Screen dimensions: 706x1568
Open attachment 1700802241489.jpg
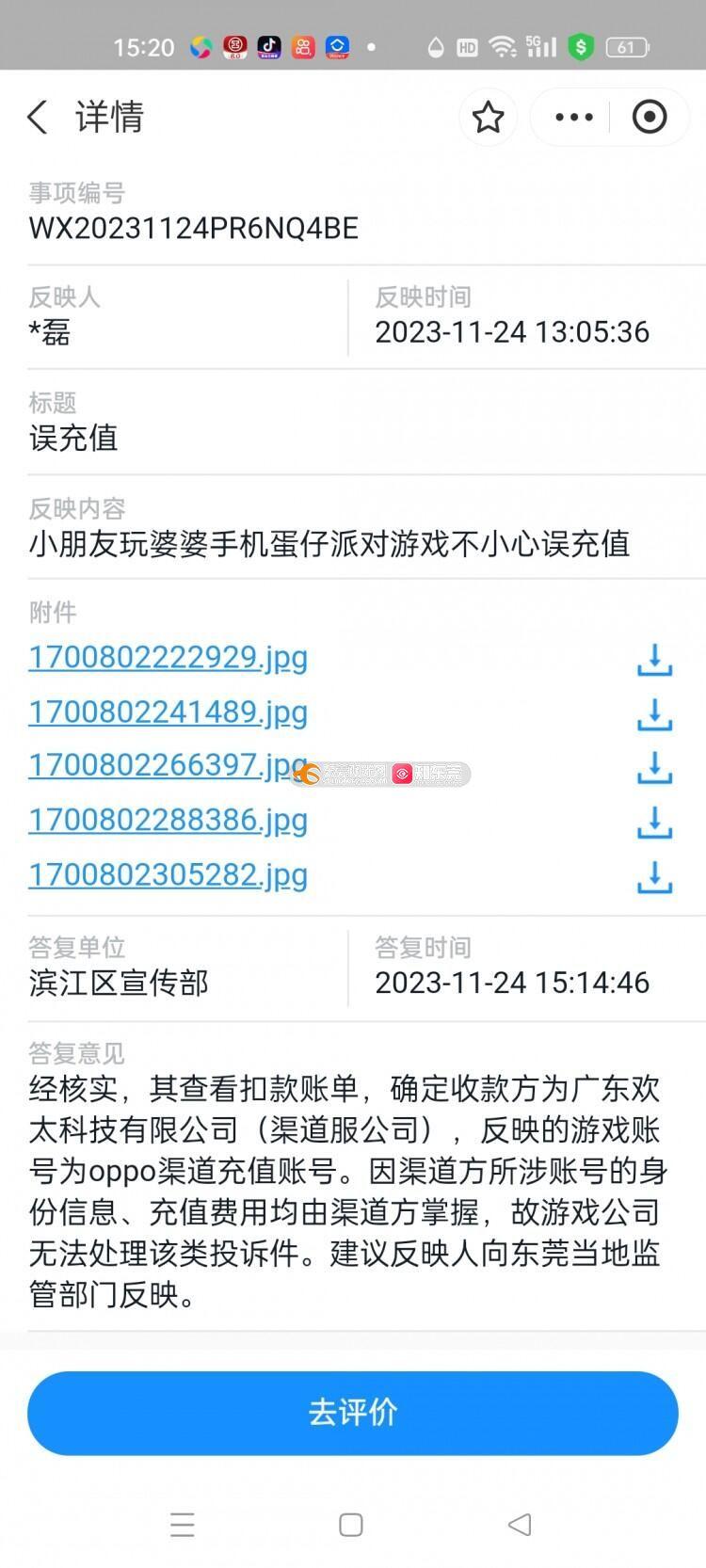(168, 712)
